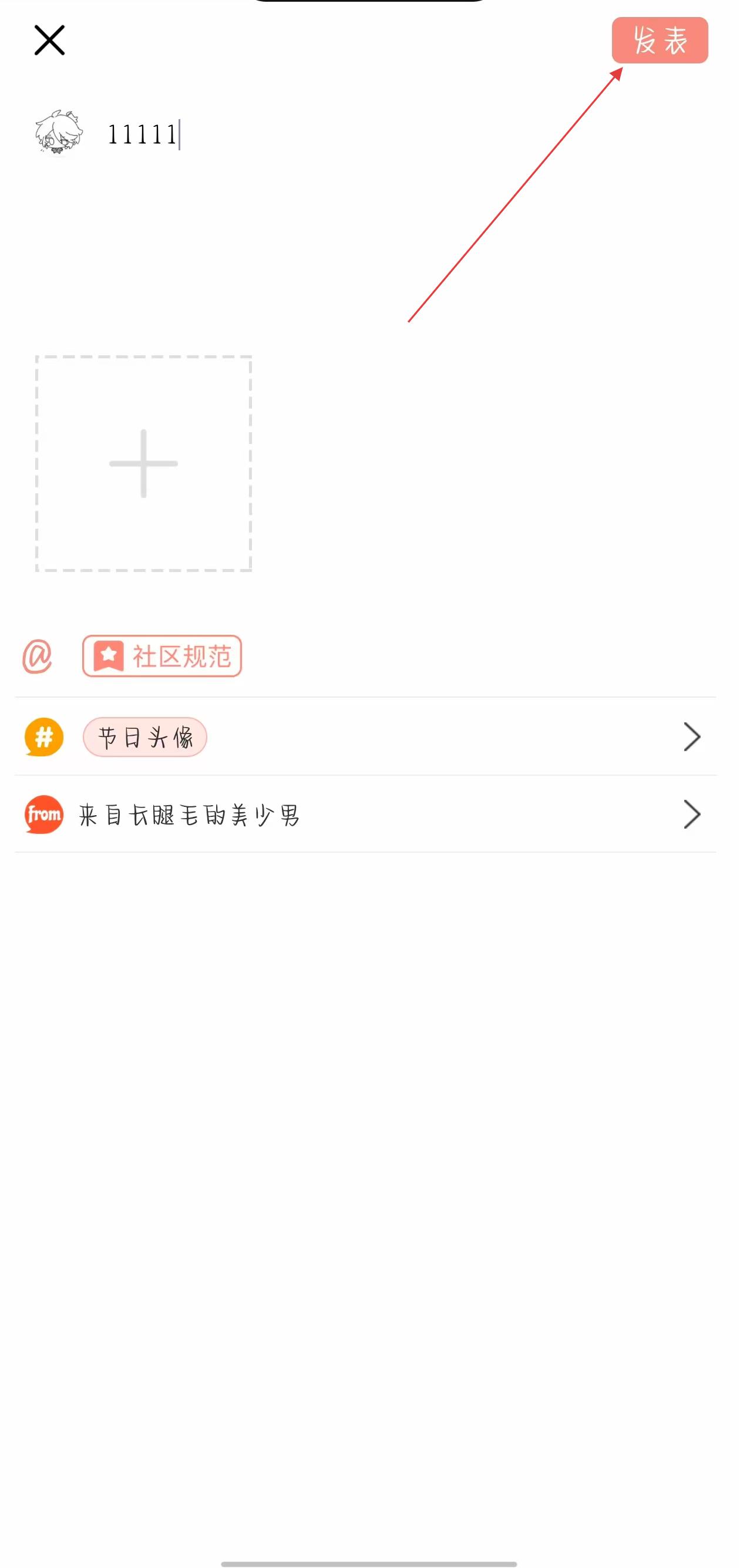Add an image using the plus box
This screenshot has height=1568, width=740.
[144, 463]
